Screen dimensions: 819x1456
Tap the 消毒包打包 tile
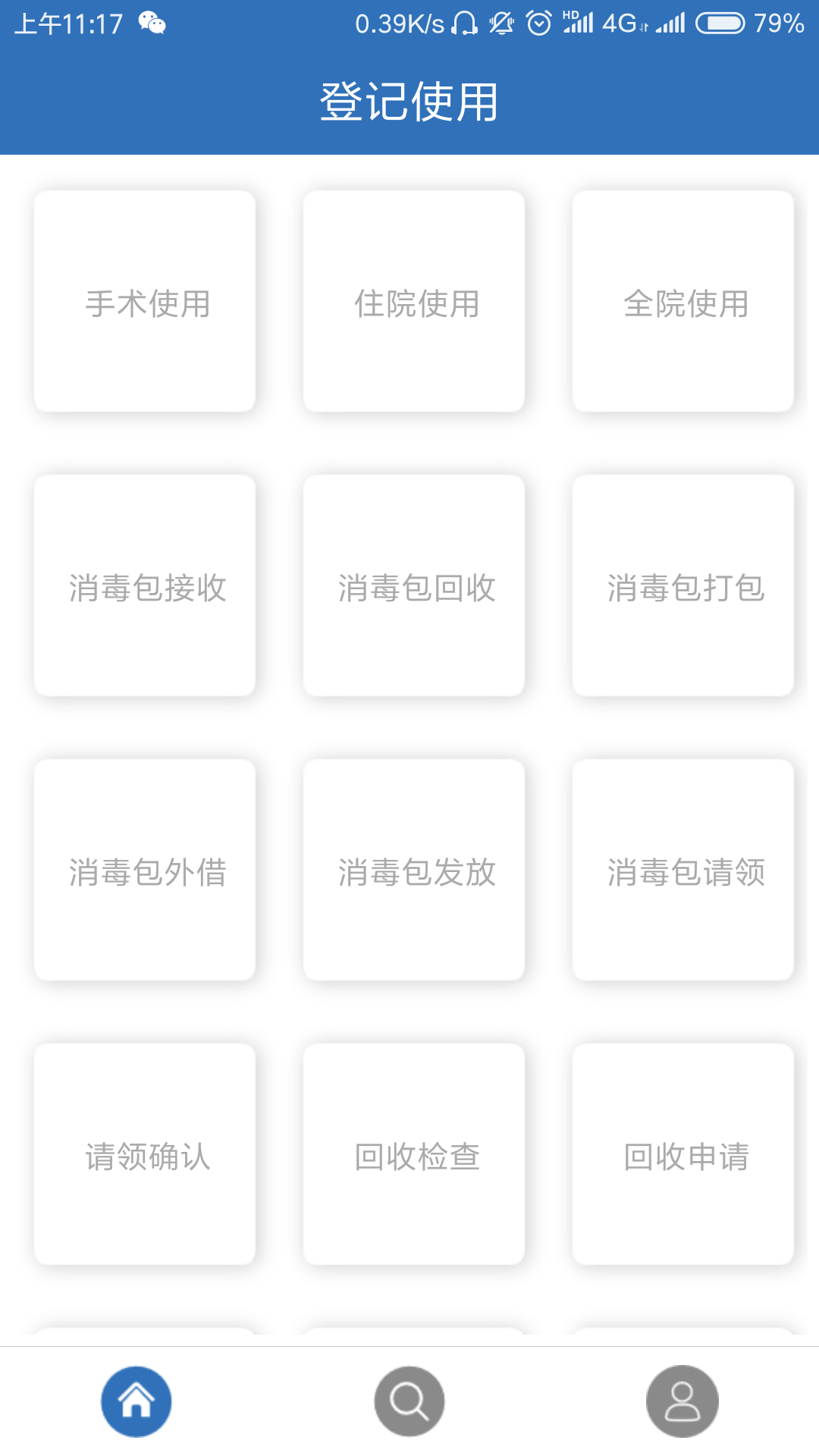click(683, 585)
